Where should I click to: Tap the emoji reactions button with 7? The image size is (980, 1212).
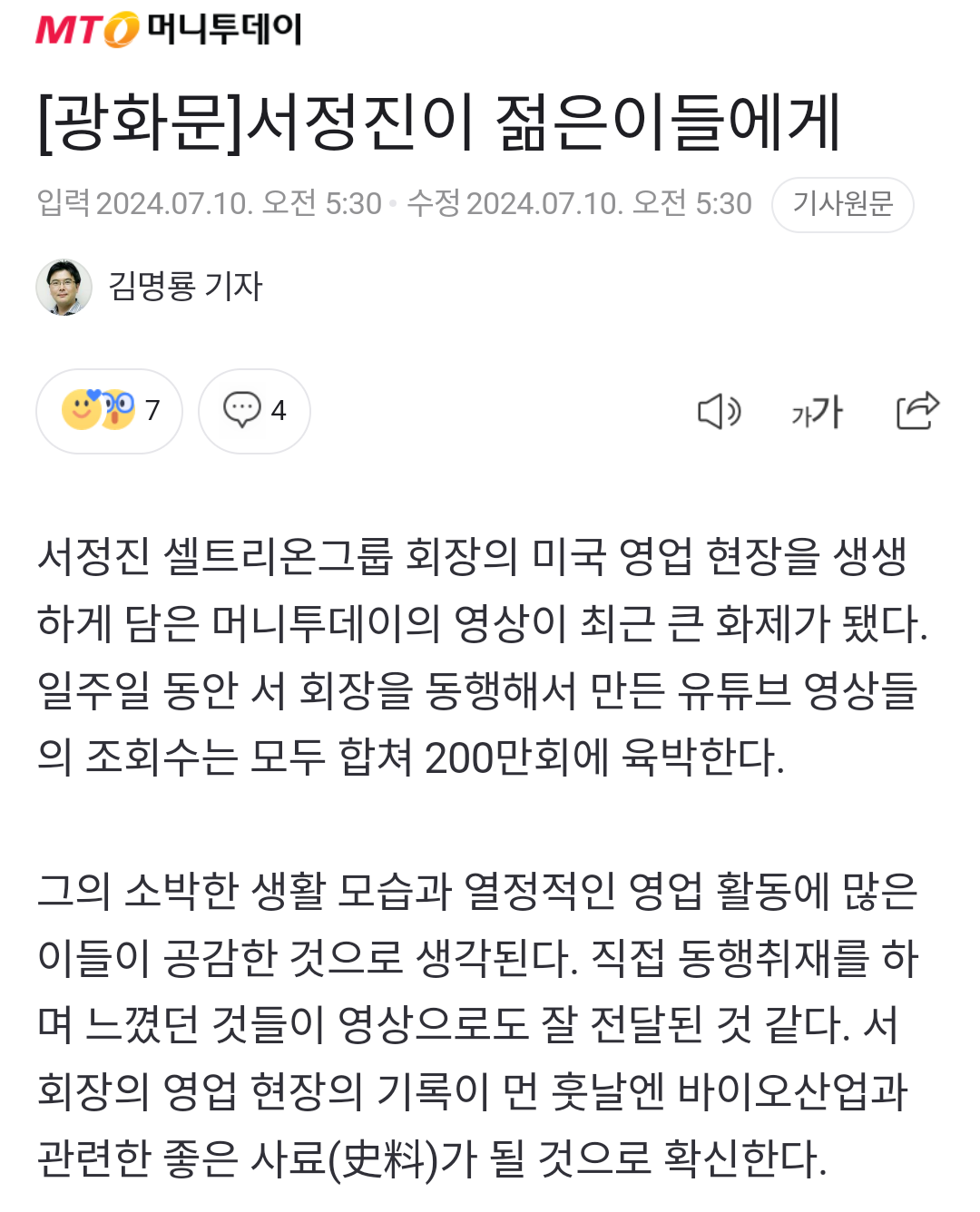point(109,411)
